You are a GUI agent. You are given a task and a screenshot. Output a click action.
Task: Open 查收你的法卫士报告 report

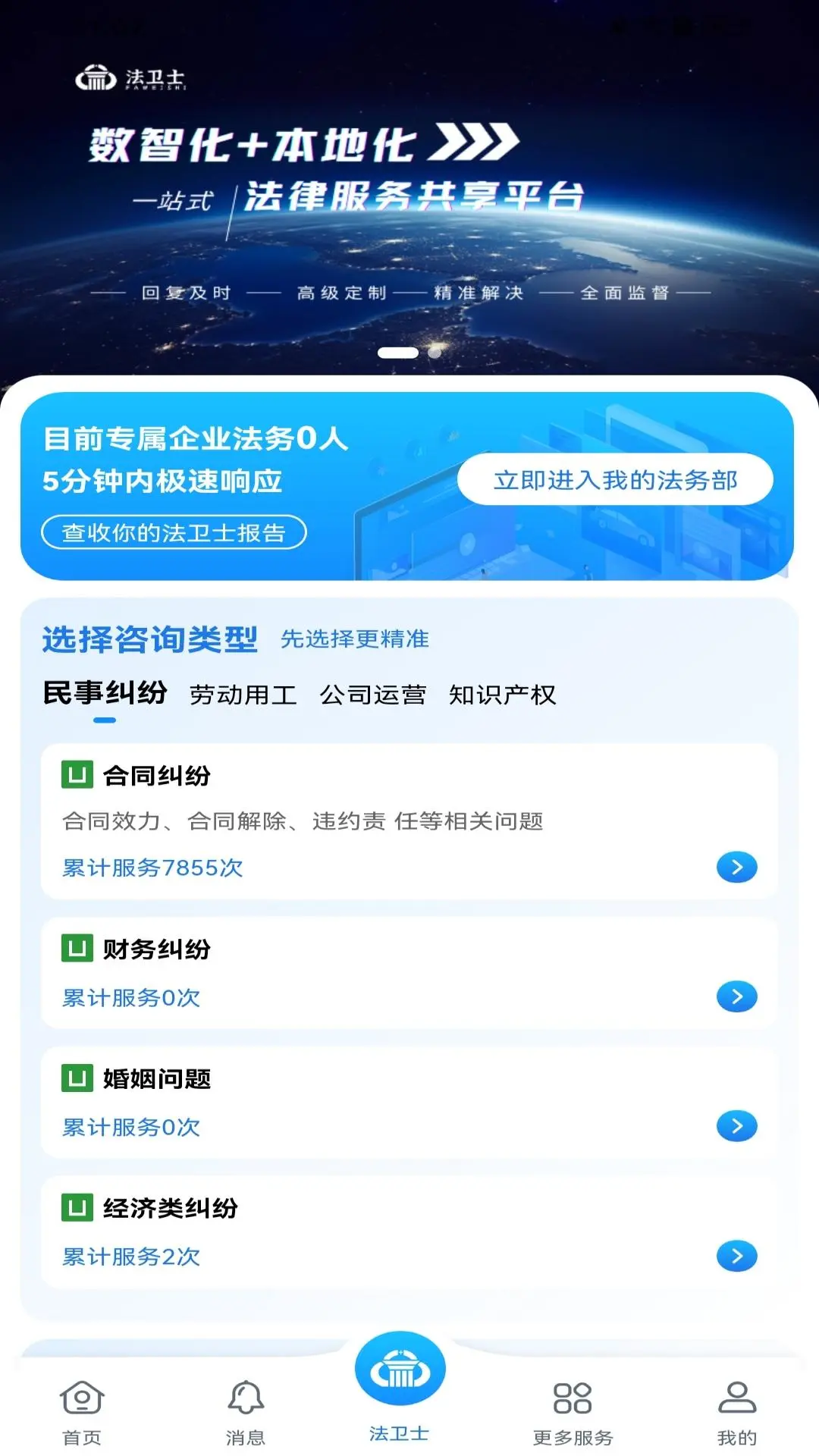(174, 532)
